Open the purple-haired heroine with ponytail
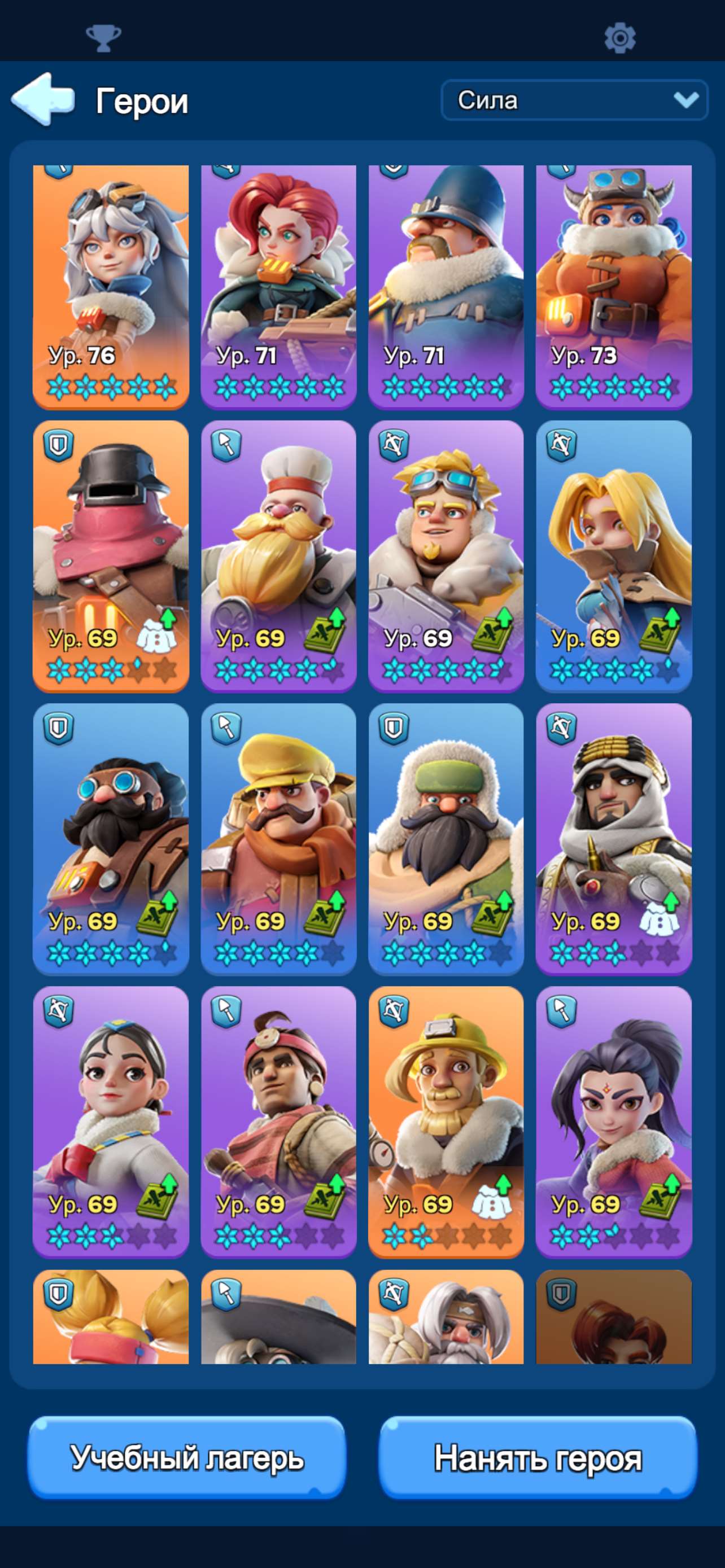 point(614,1122)
